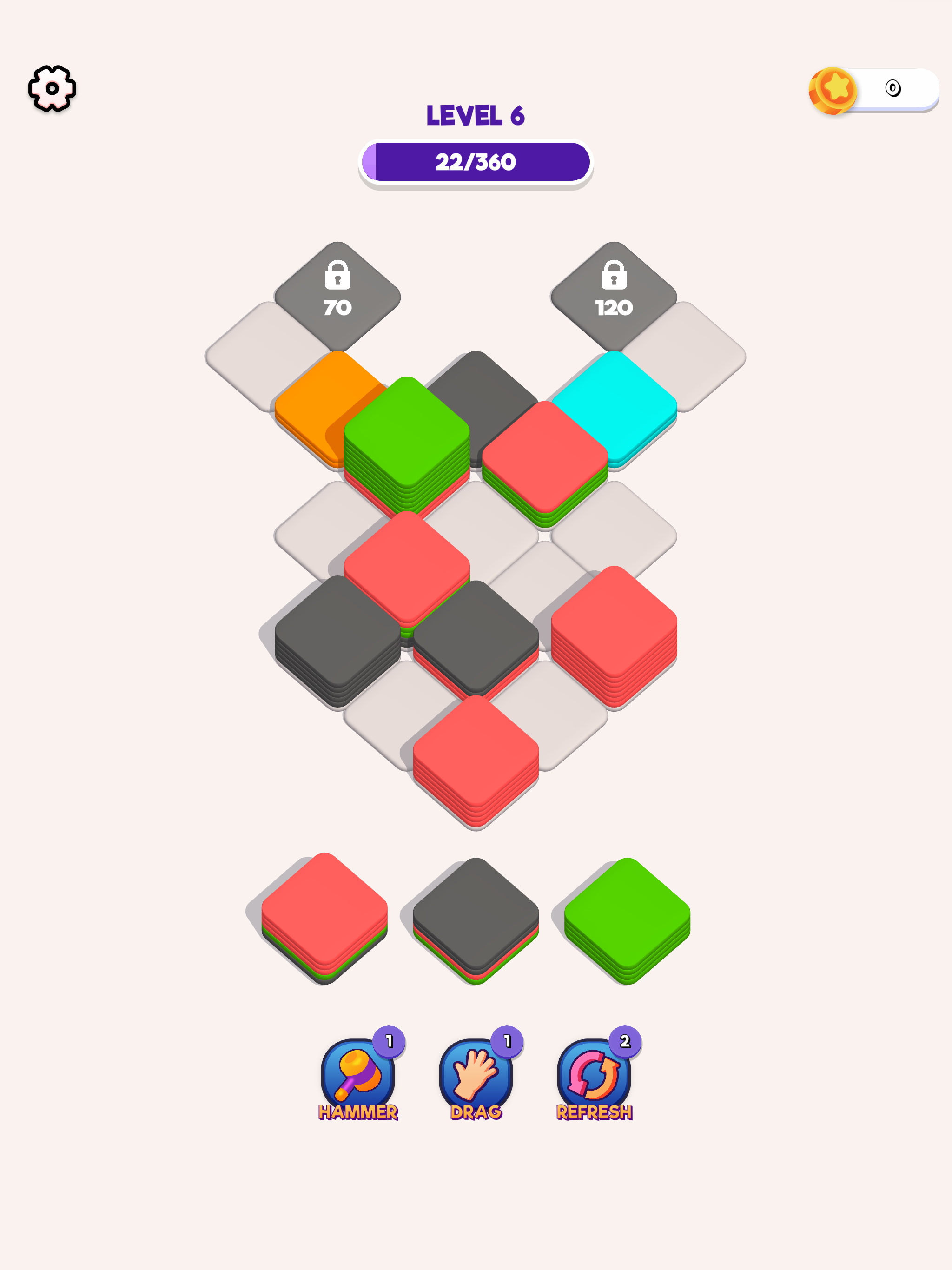Tap the lock icon on the 120 tile

pyautogui.click(x=615, y=274)
